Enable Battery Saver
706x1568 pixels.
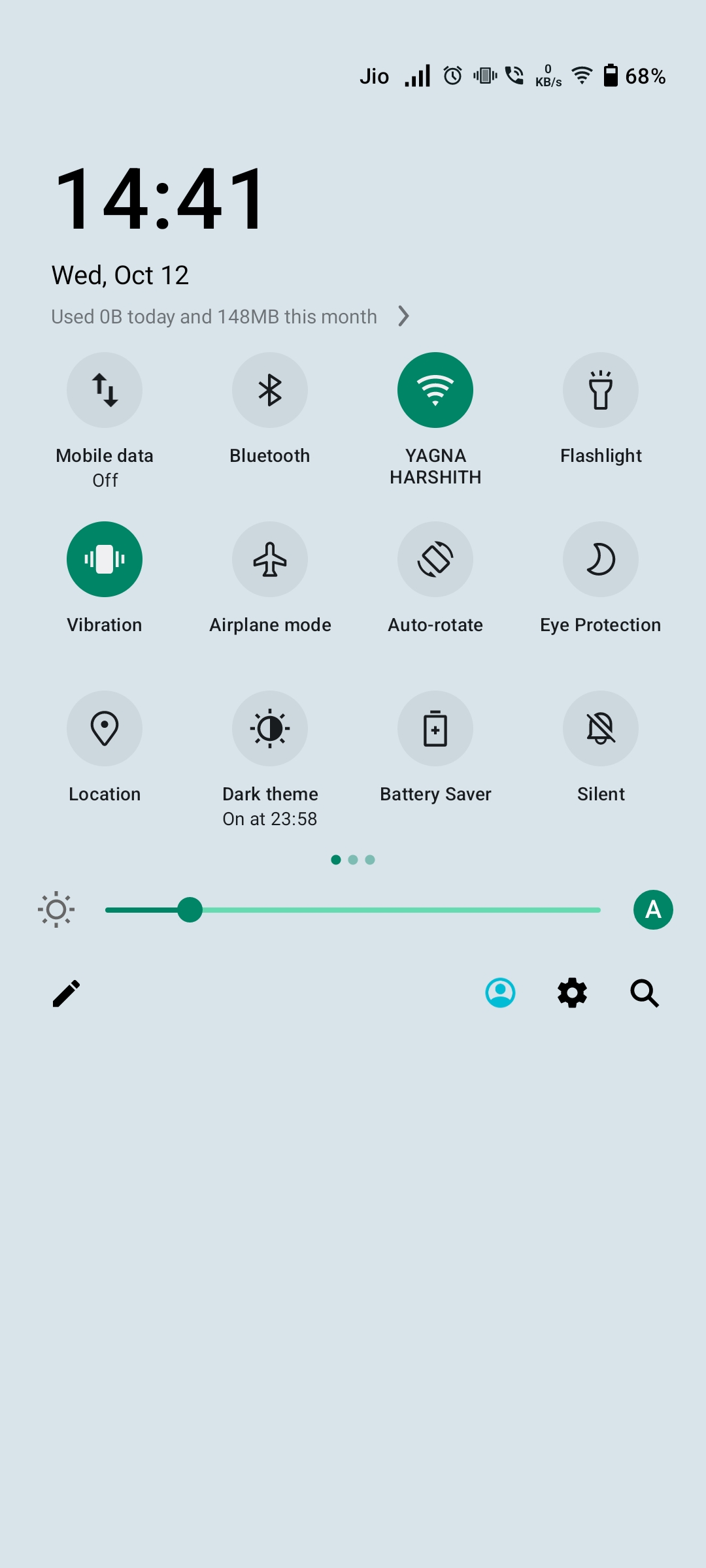[x=435, y=728]
